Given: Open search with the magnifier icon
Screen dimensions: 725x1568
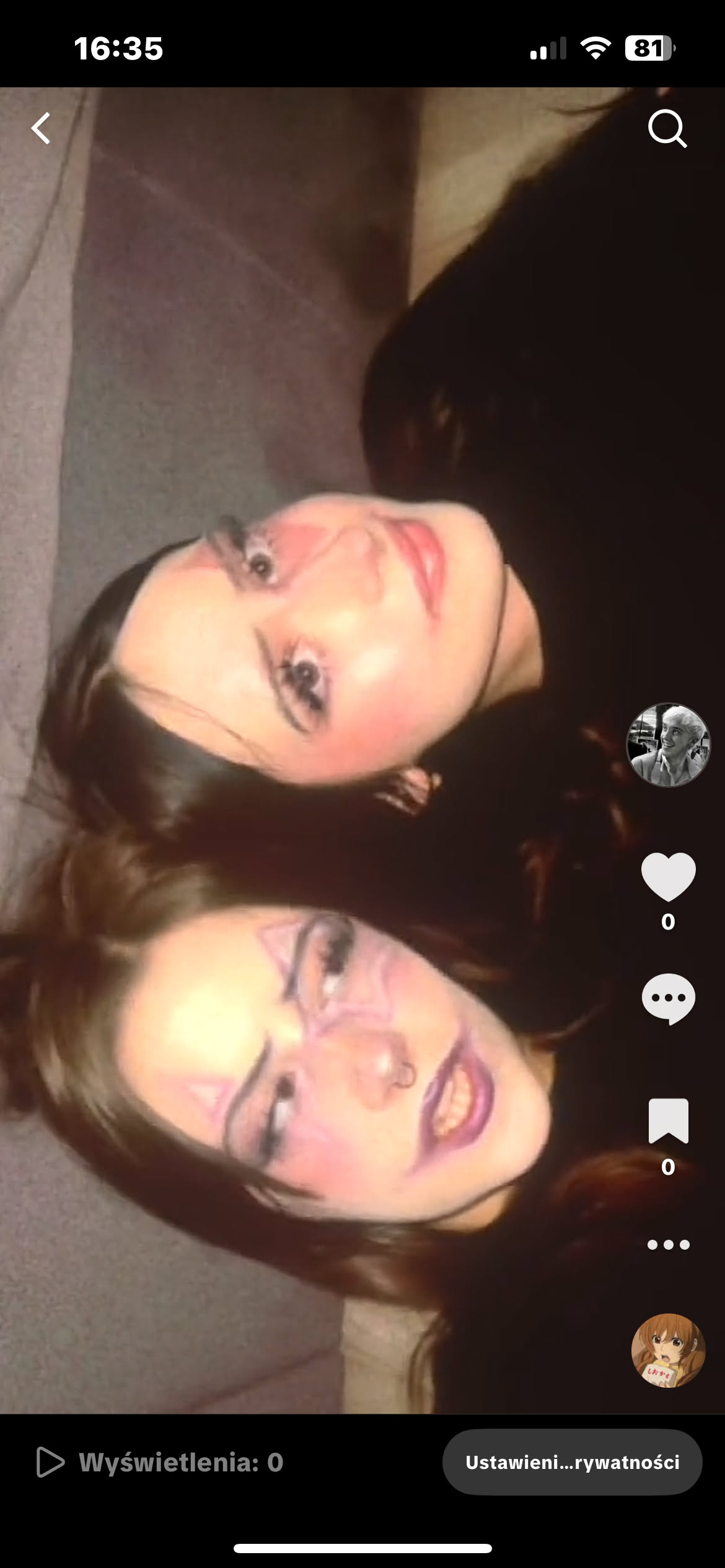Looking at the screenshot, I should (667, 129).
